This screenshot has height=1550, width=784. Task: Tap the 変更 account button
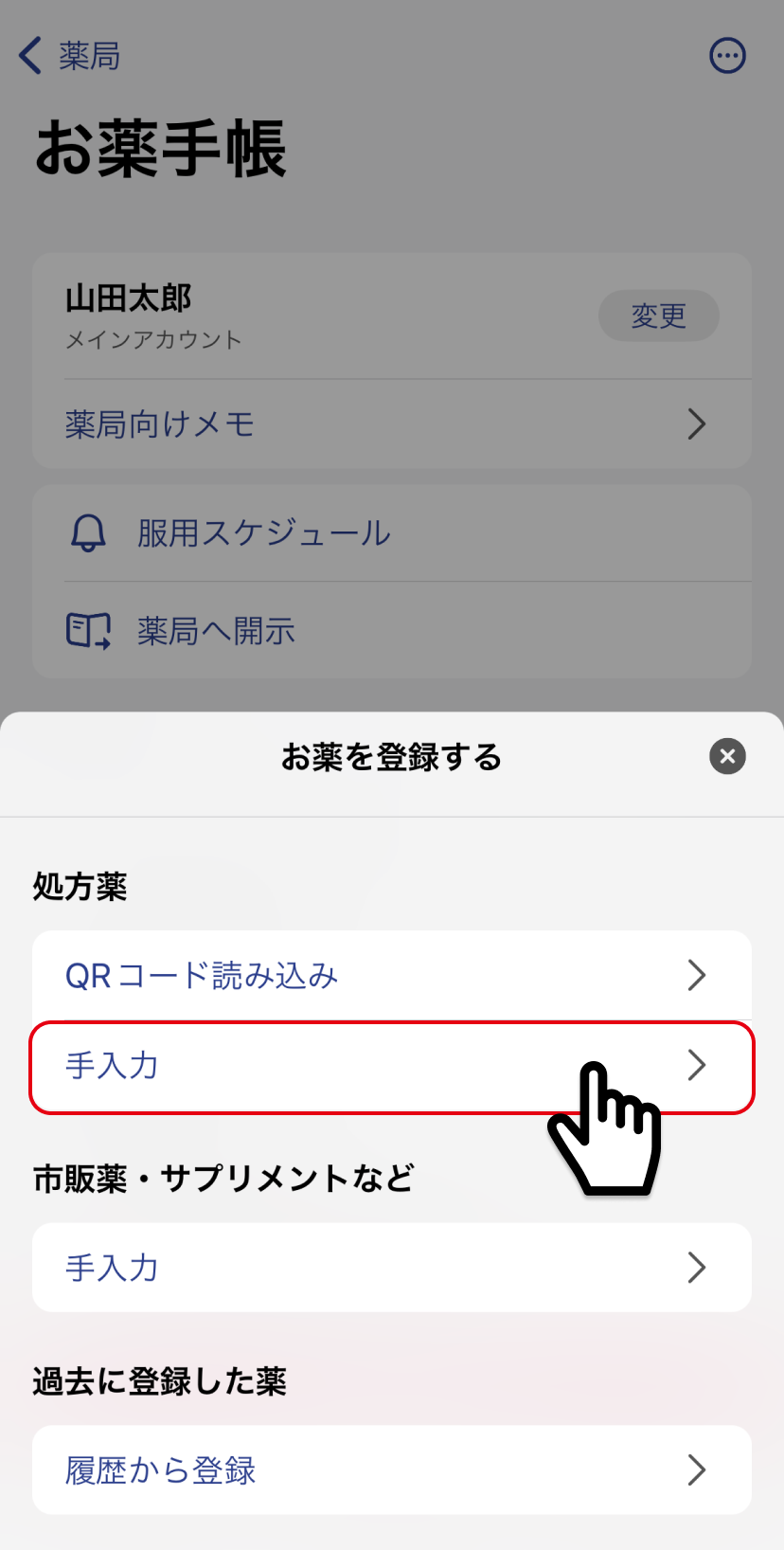(x=658, y=315)
